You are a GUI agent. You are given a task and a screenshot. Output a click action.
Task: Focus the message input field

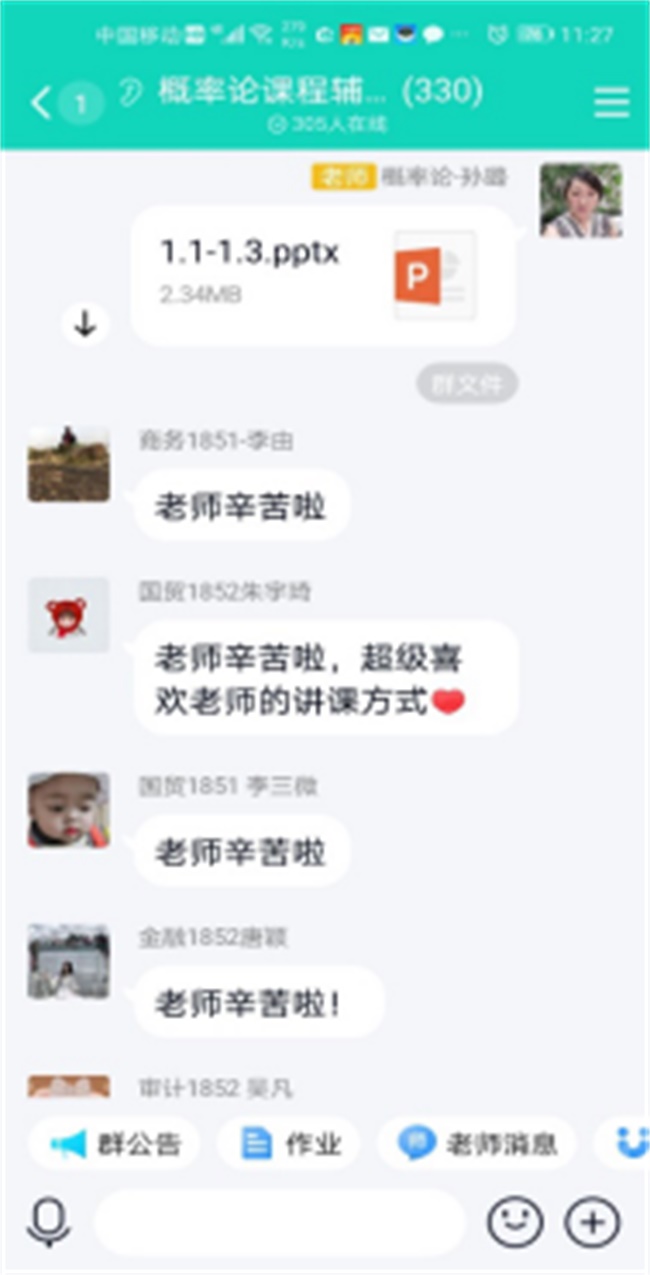pos(280,1222)
